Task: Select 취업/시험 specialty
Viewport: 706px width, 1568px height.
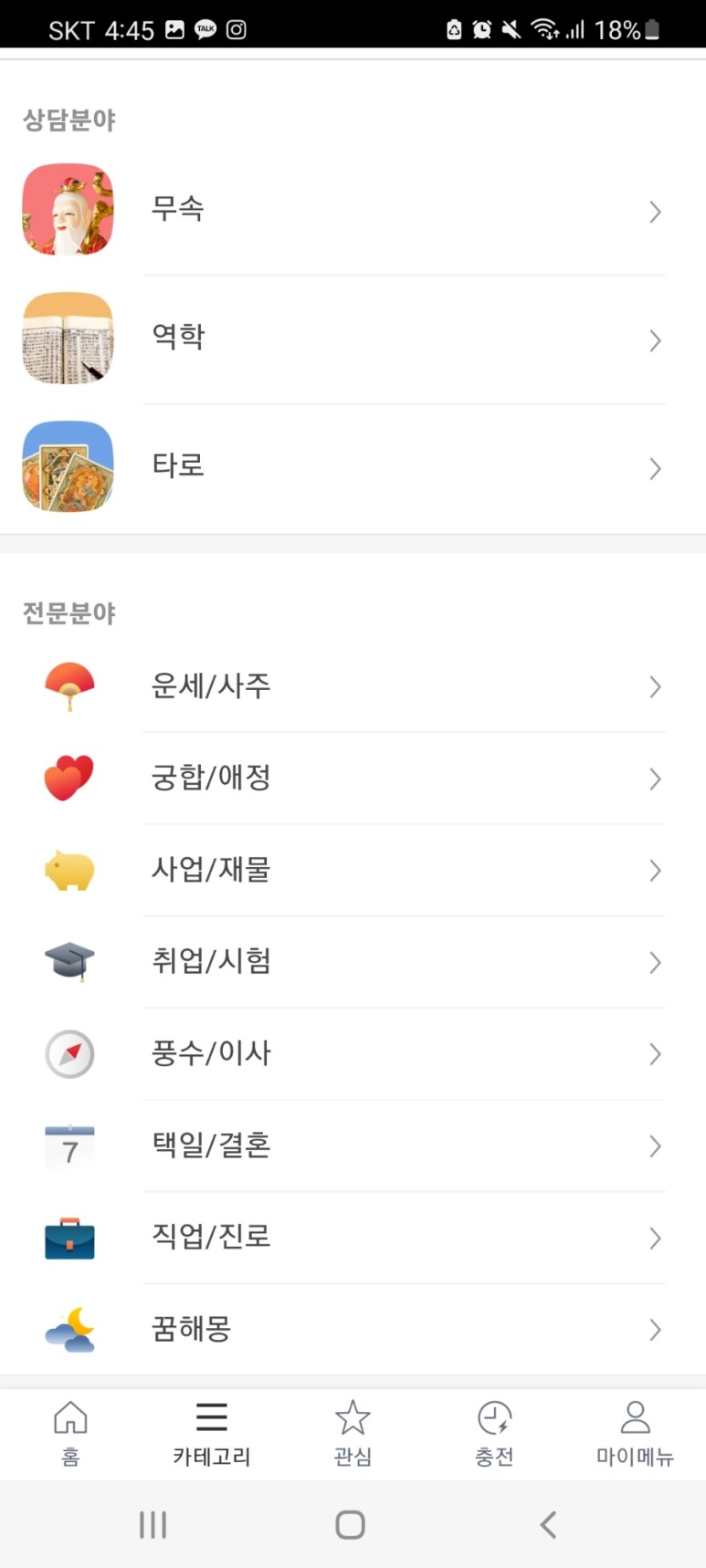Action: [x=353, y=962]
